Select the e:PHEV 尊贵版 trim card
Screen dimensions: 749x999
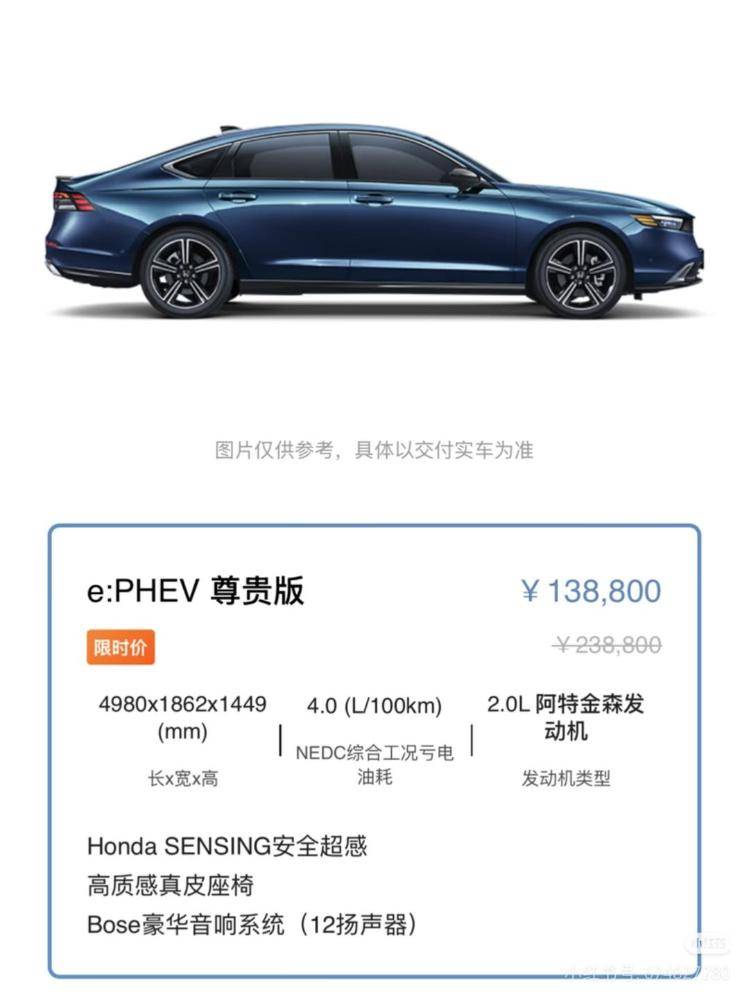point(374,750)
